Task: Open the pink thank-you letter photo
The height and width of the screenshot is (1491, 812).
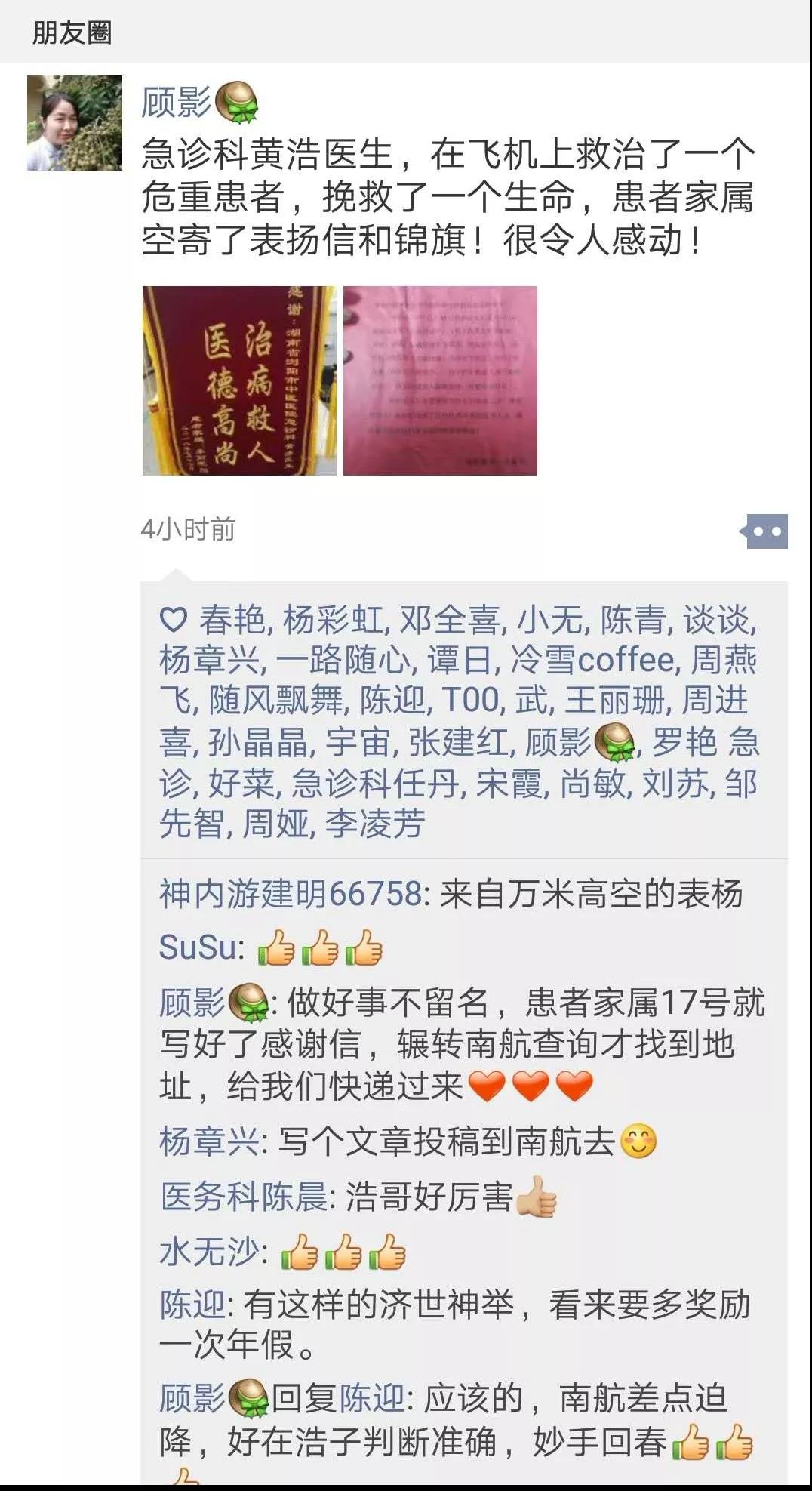Action: pos(440,380)
